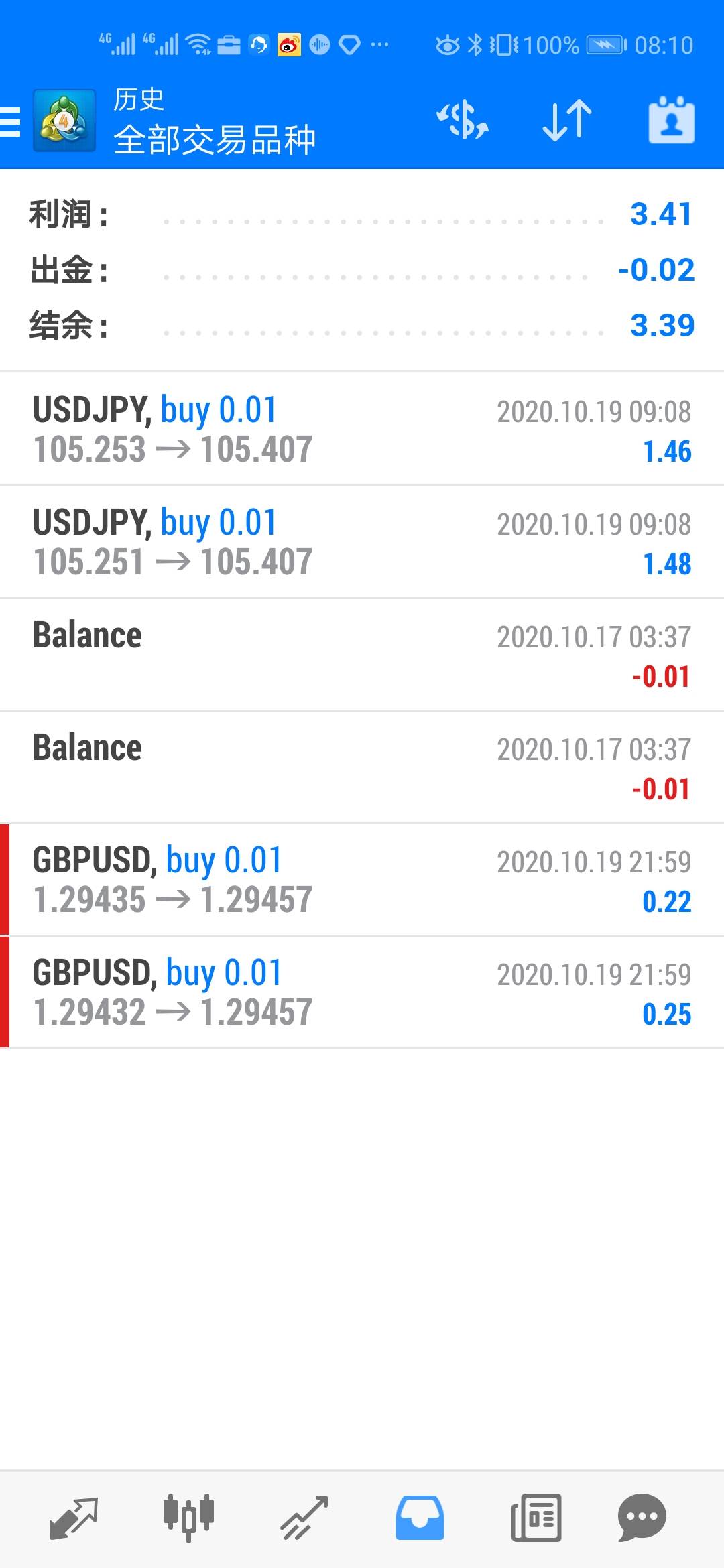Filter history by trading symbol
Screen dimensions: 724x1568
tap(463, 121)
